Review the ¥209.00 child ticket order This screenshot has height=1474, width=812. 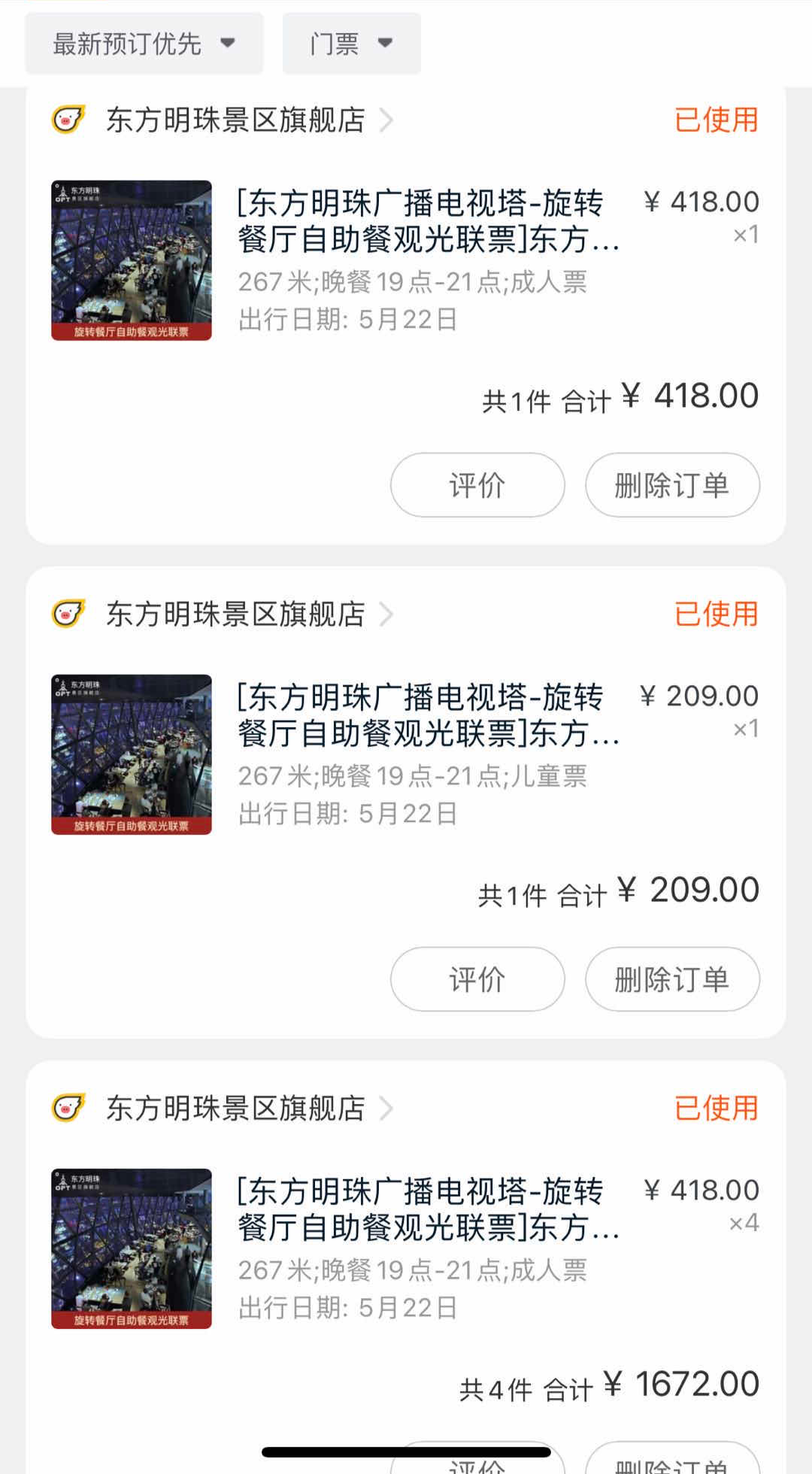477,979
